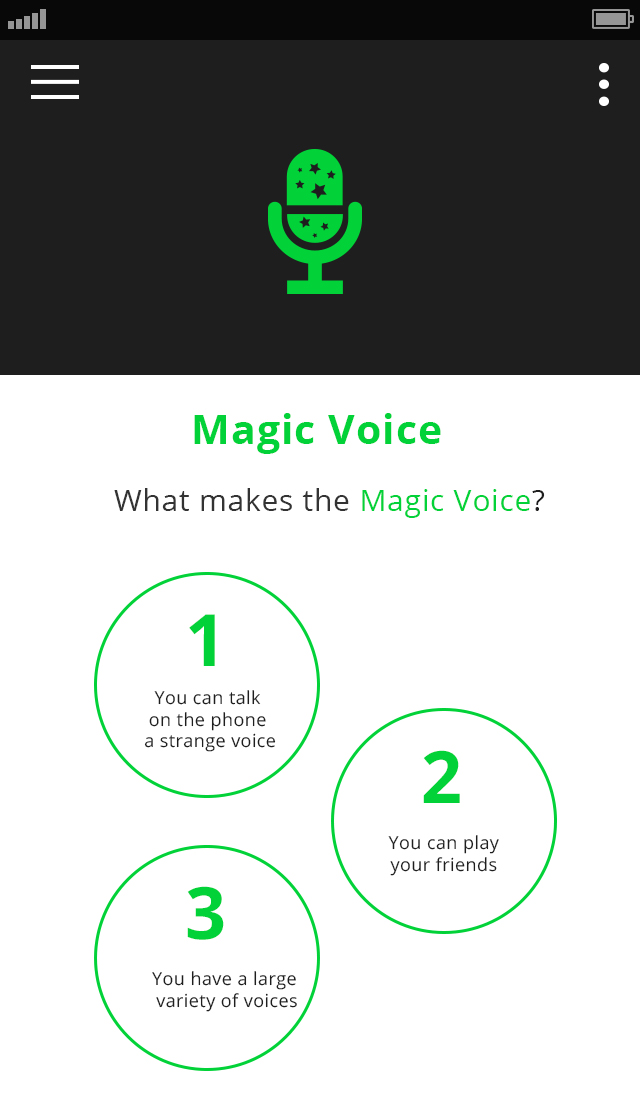Image resolution: width=640 pixels, height=1113 pixels.
Task: Open the three-dot overflow menu
Action: 603,84
